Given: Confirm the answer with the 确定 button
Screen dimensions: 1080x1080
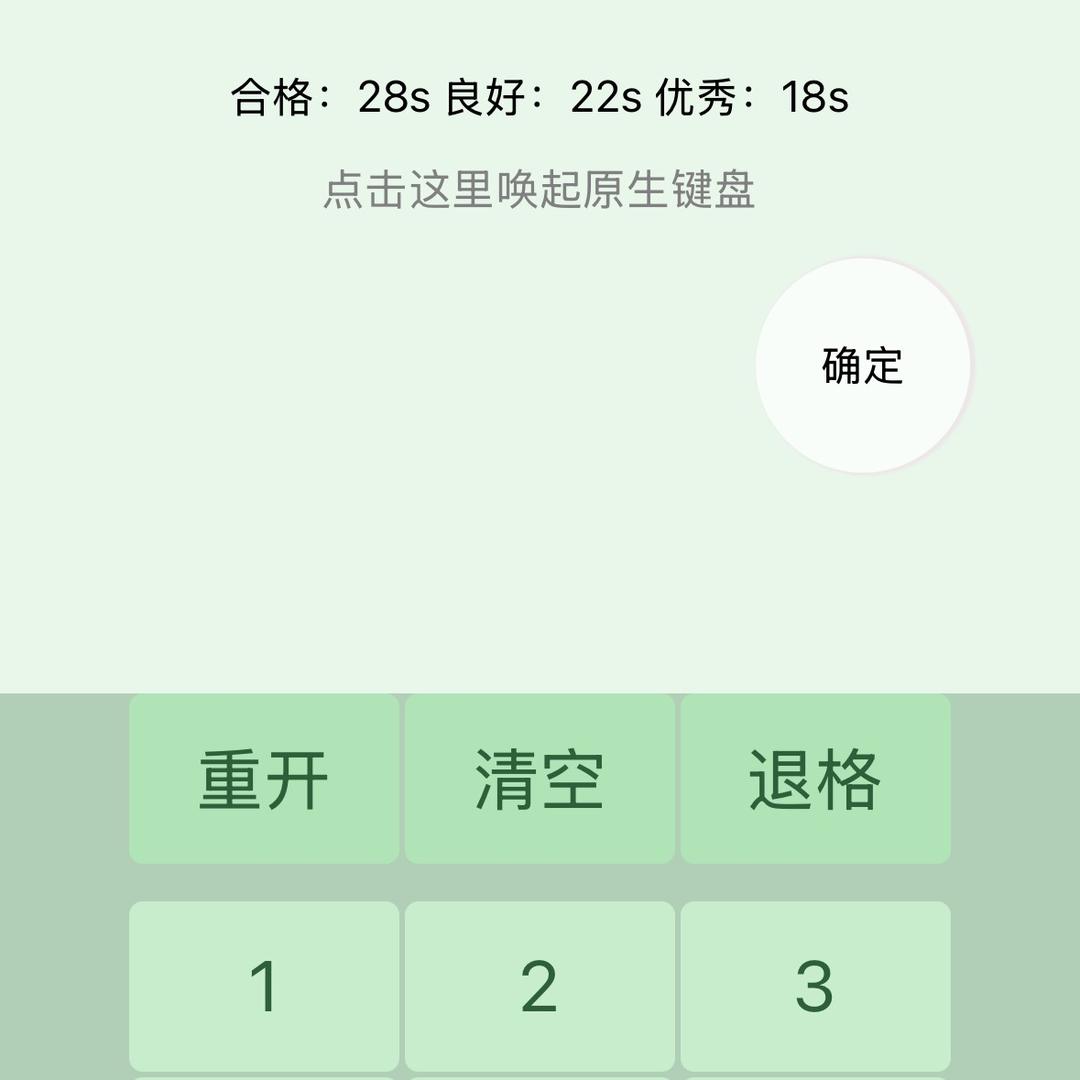Looking at the screenshot, I should (863, 366).
